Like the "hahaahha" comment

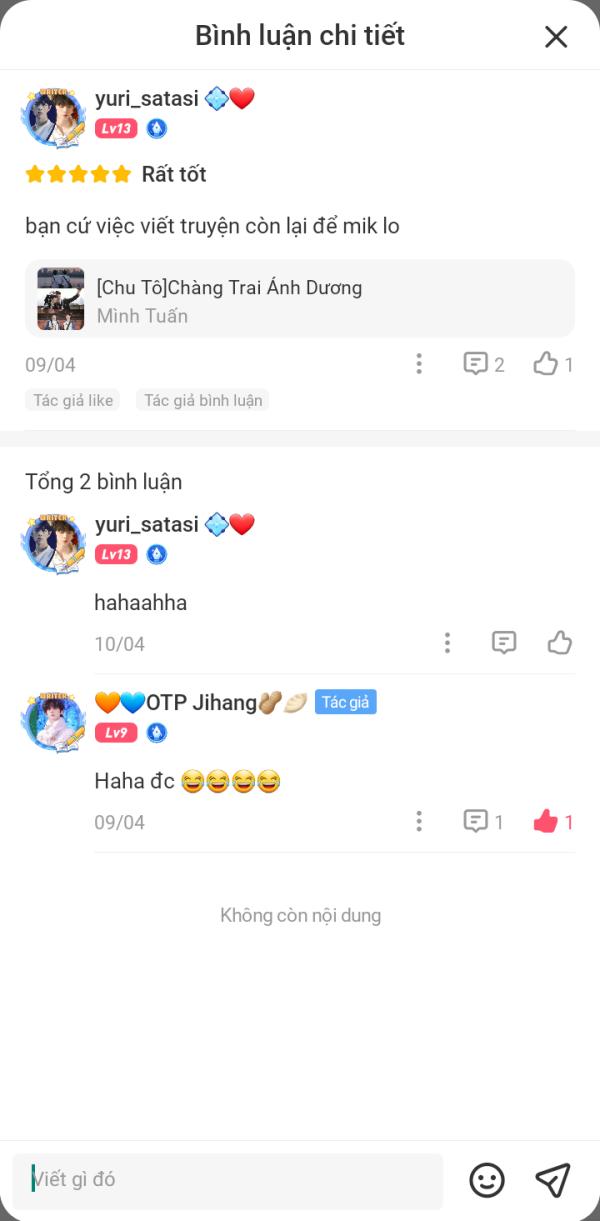pos(560,643)
